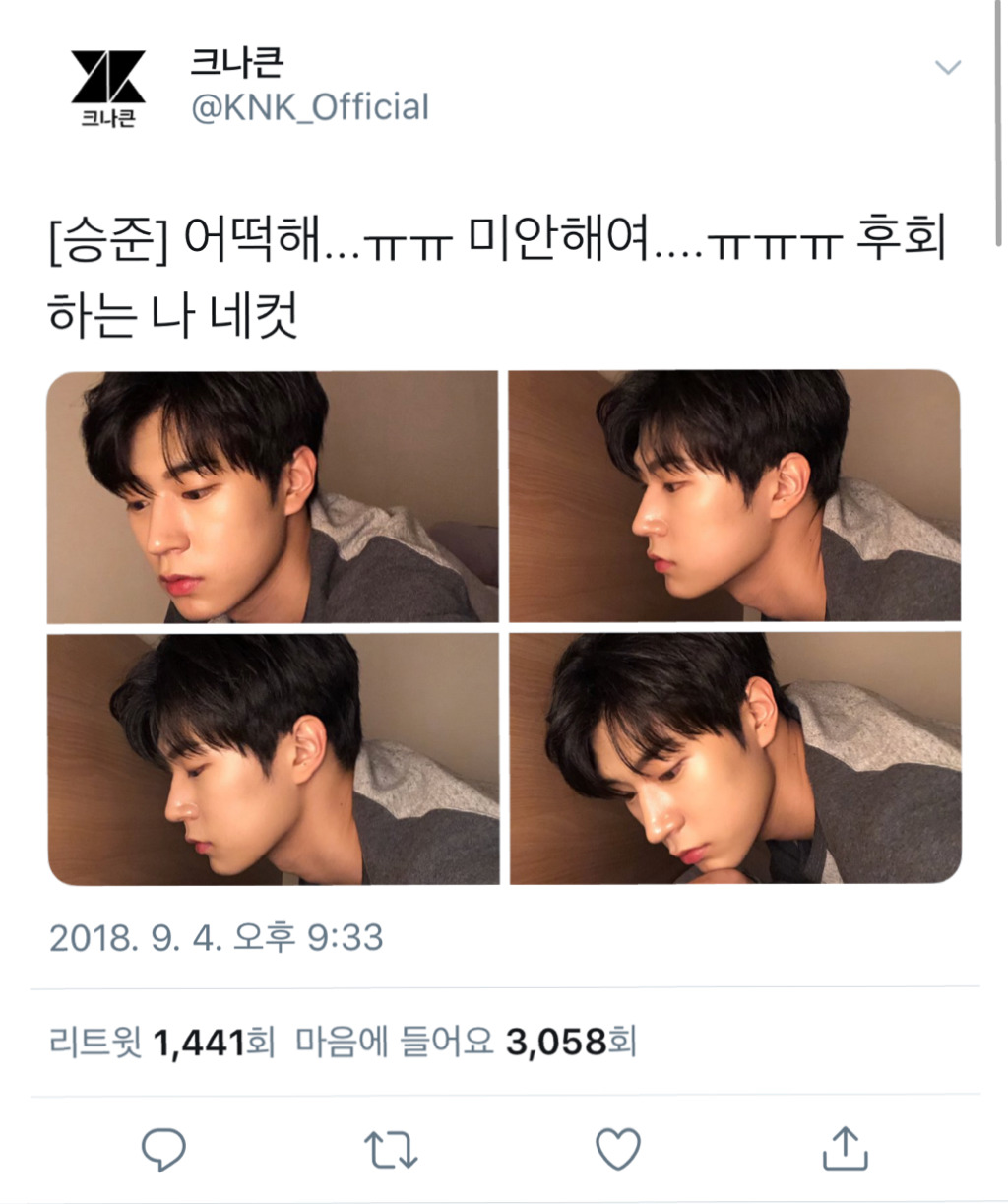1008x1204 pixels.
Task: Share this tweet
Action: [845, 1148]
